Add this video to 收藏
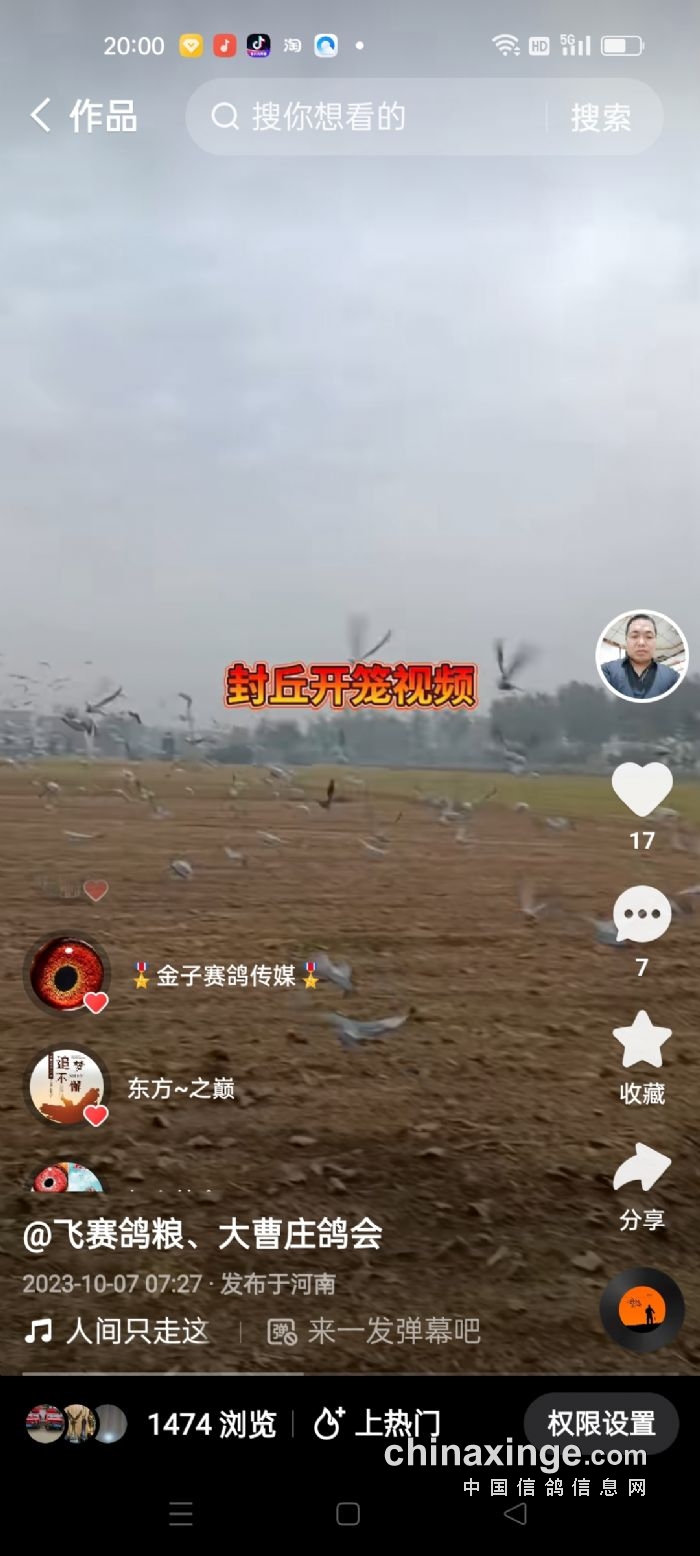The width and height of the screenshot is (700, 1556). coord(642,1042)
